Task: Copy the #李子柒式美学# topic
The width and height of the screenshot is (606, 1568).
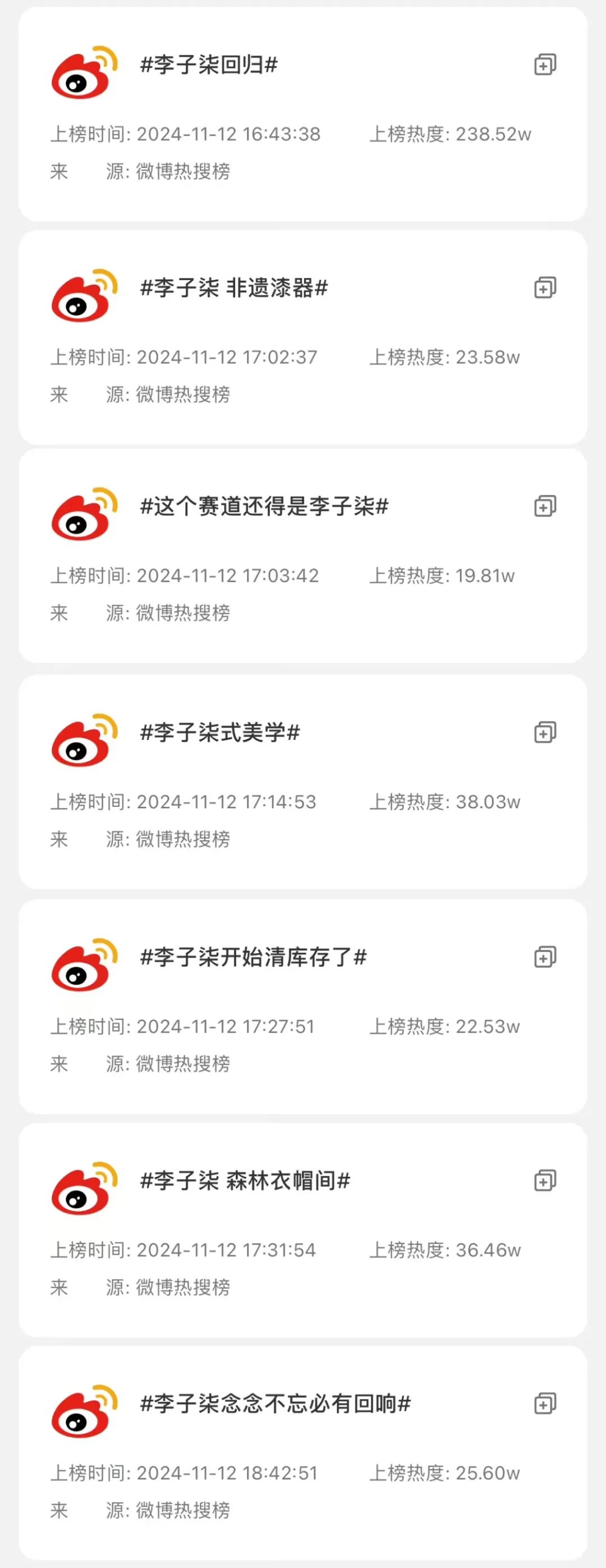Action: point(544,732)
